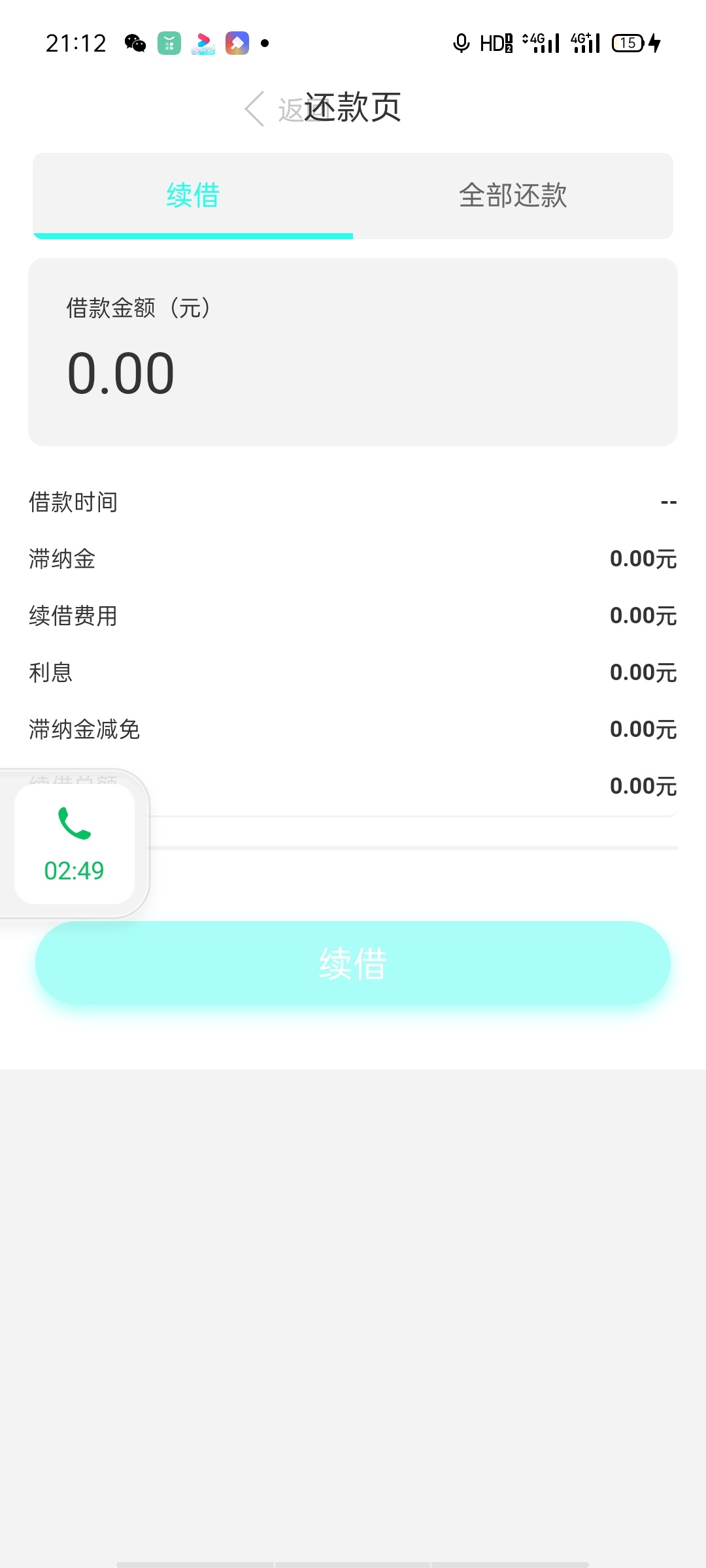The image size is (706, 1568).
Task: Select the 续借 tab
Action: click(x=193, y=195)
